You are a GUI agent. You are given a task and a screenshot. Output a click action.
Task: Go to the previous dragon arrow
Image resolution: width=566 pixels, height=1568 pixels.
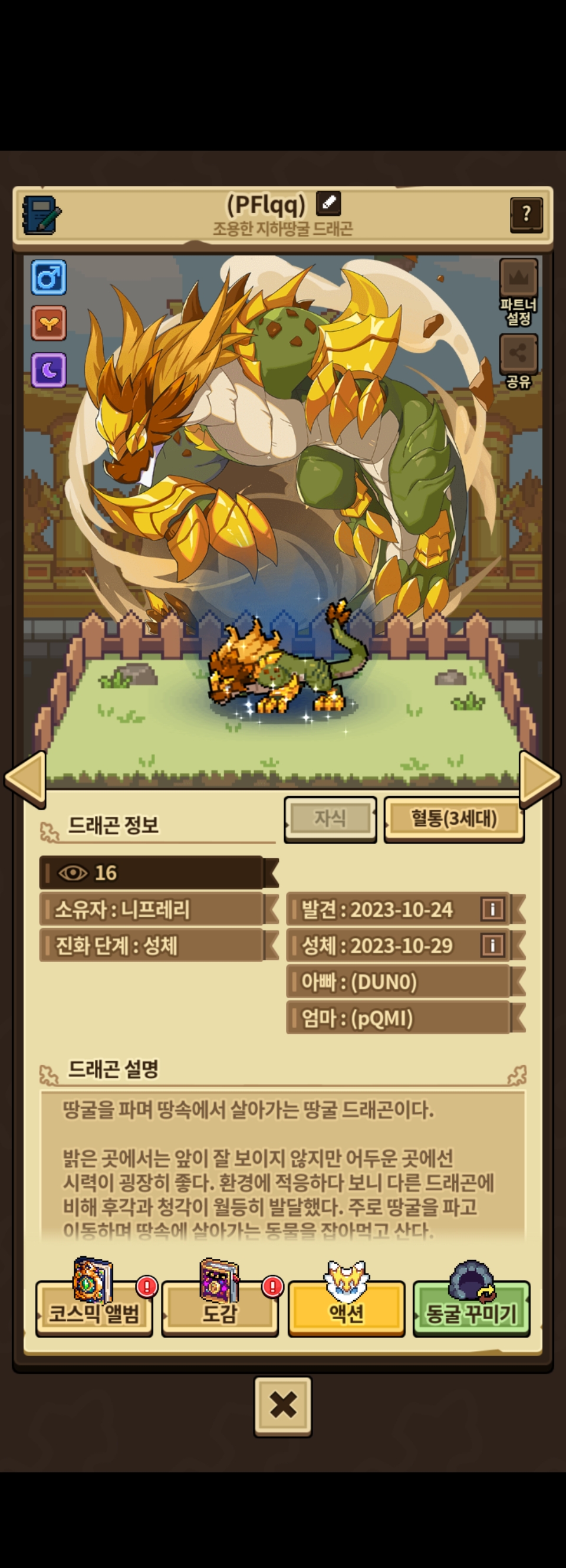point(25,779)
